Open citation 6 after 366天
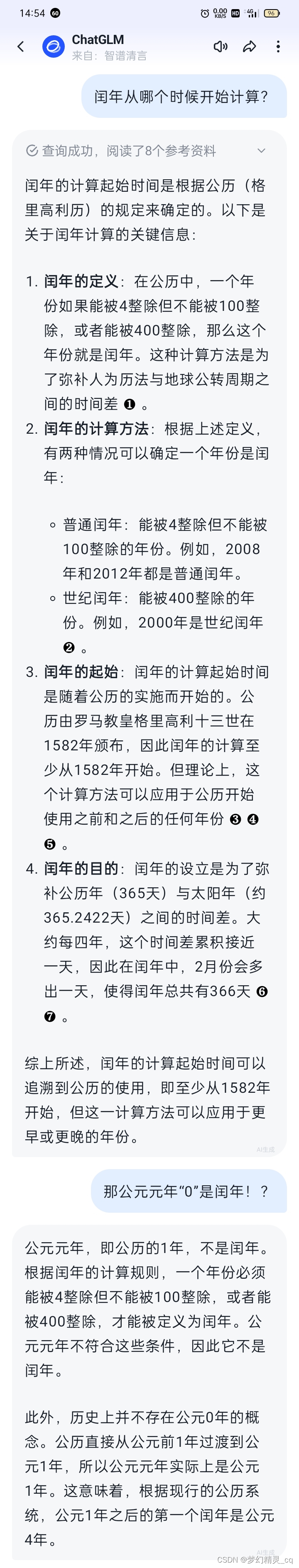The image size is (299, 1568). 262,992
